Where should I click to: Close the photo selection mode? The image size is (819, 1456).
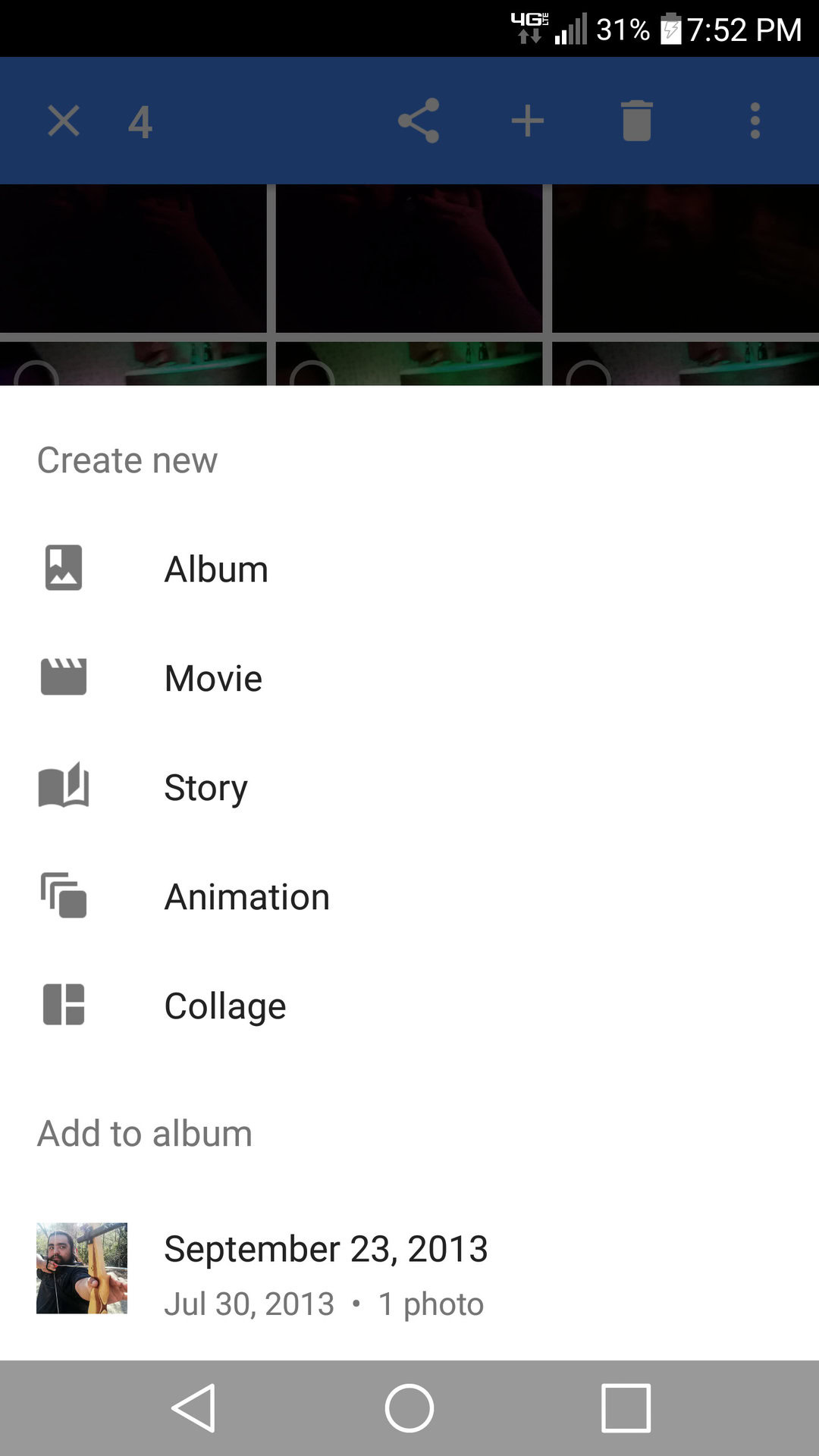64,121
